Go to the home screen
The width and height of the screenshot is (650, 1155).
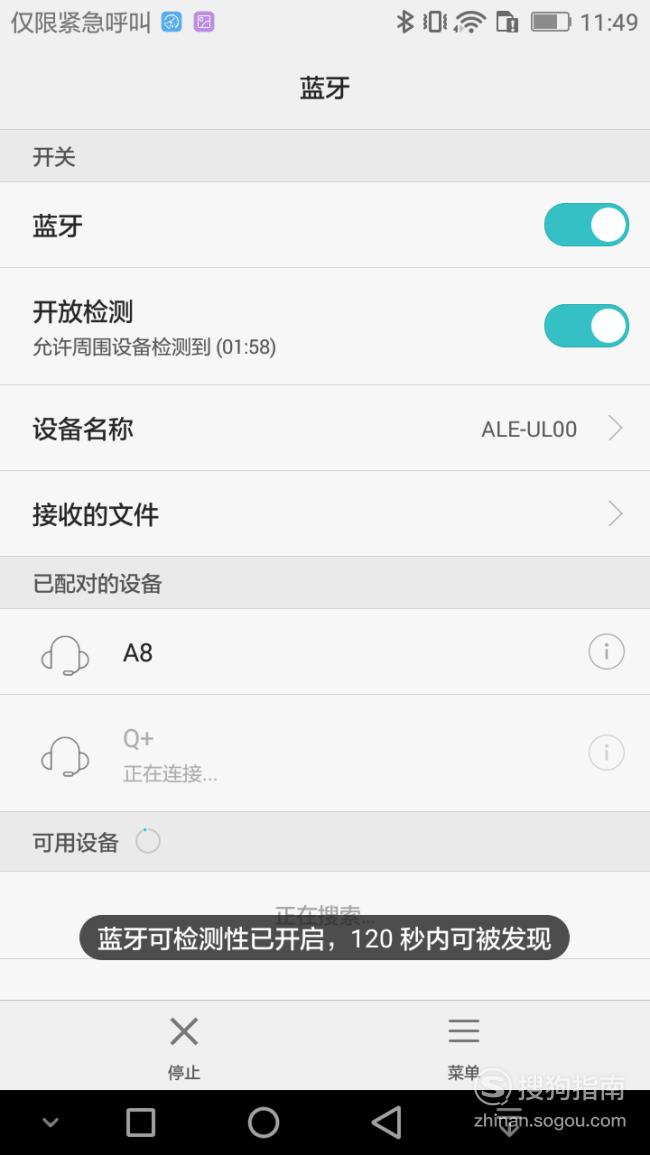point(263,1123)
